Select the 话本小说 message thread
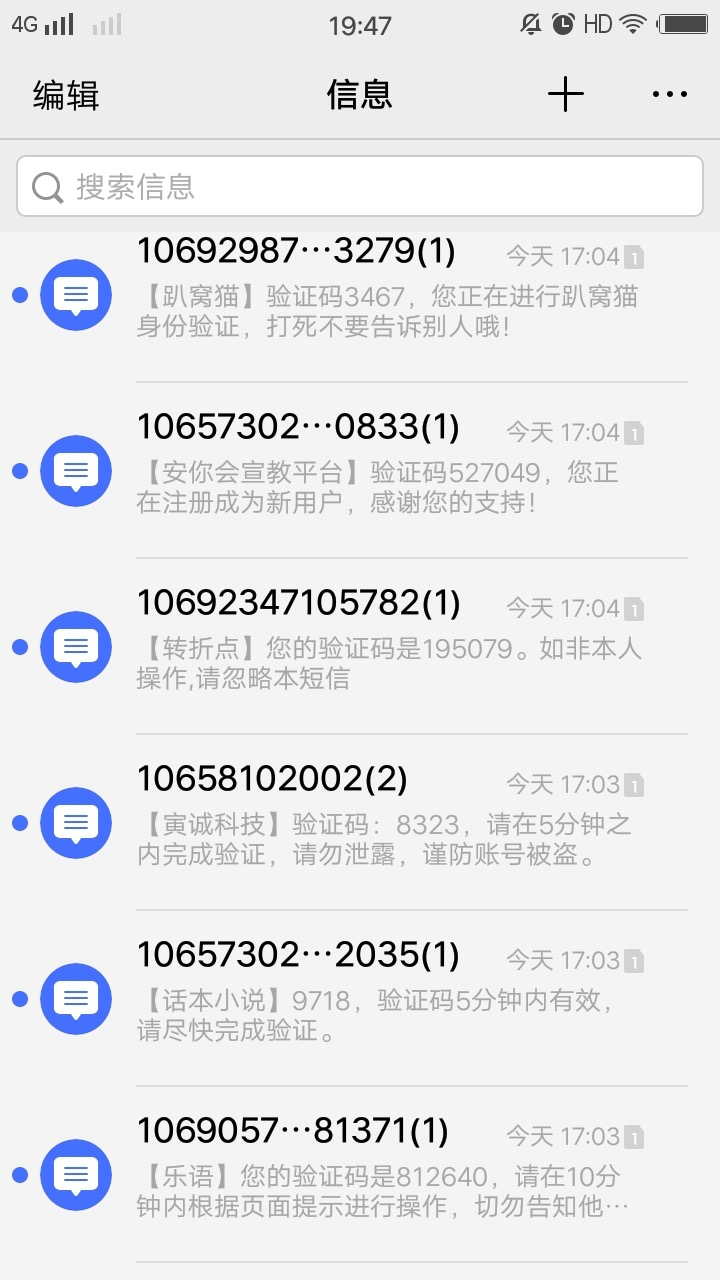Viewport: 720px width, 1280px height. point(390,998)
